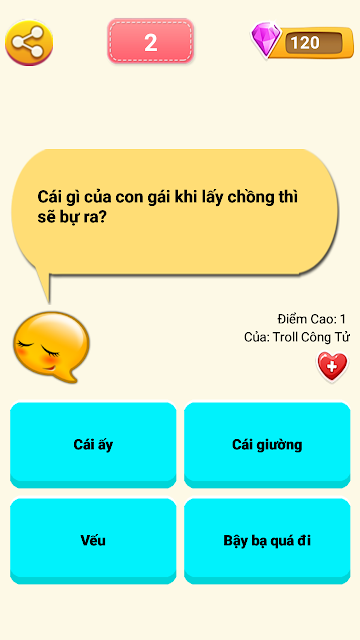Choose the answer "Cái ấy"
Image resolution: width=360 pixels, height=640 pixels.
click(93, 444)
